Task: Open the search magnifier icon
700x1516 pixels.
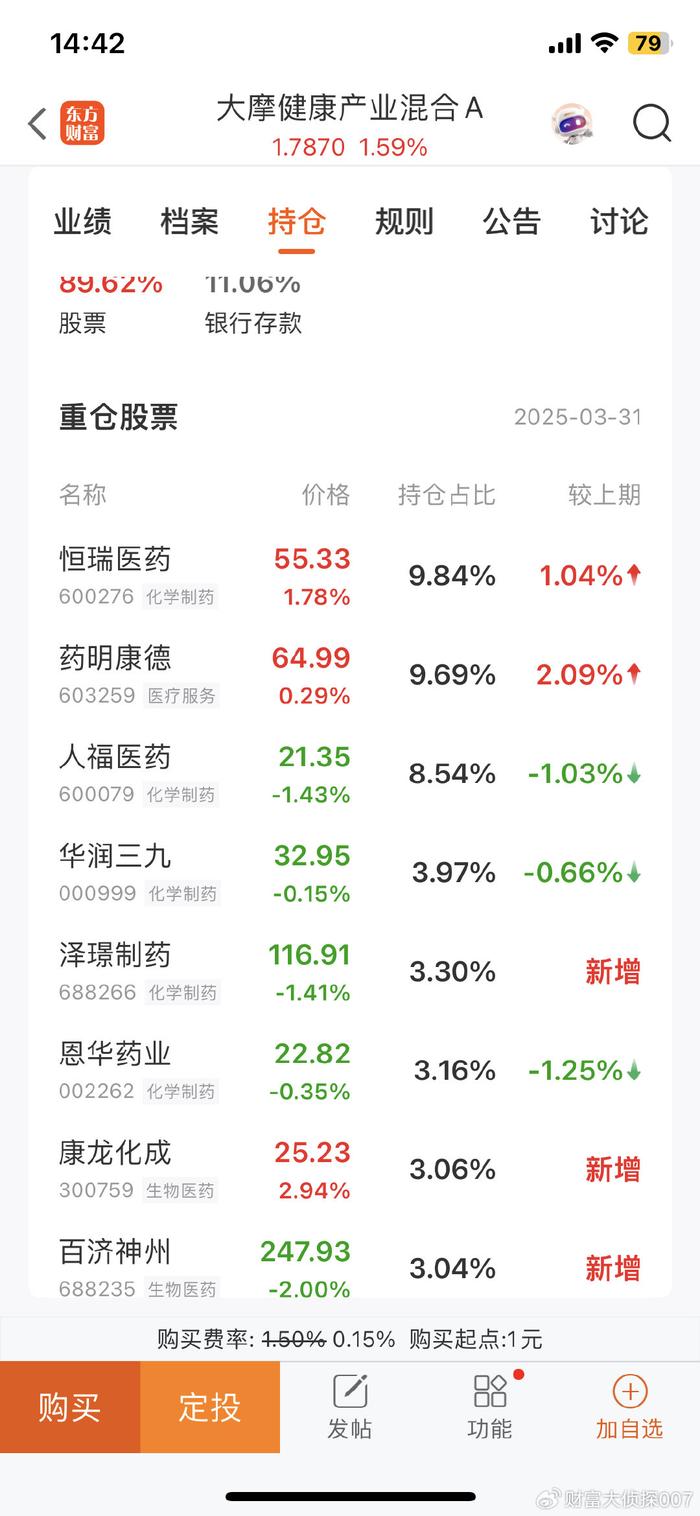Action: tap(652, 124)
